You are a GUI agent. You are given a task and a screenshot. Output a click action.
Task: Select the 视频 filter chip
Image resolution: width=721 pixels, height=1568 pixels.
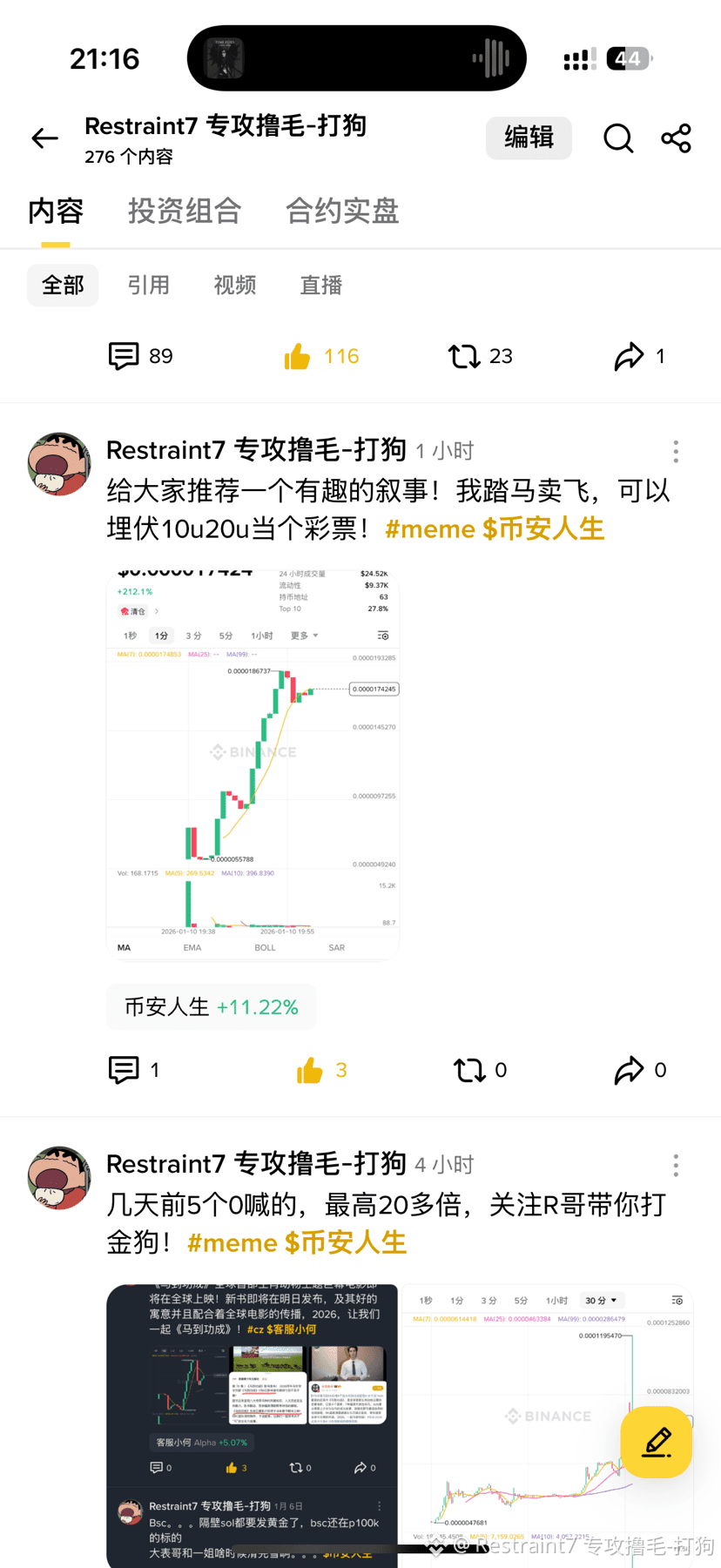point(235,286)
